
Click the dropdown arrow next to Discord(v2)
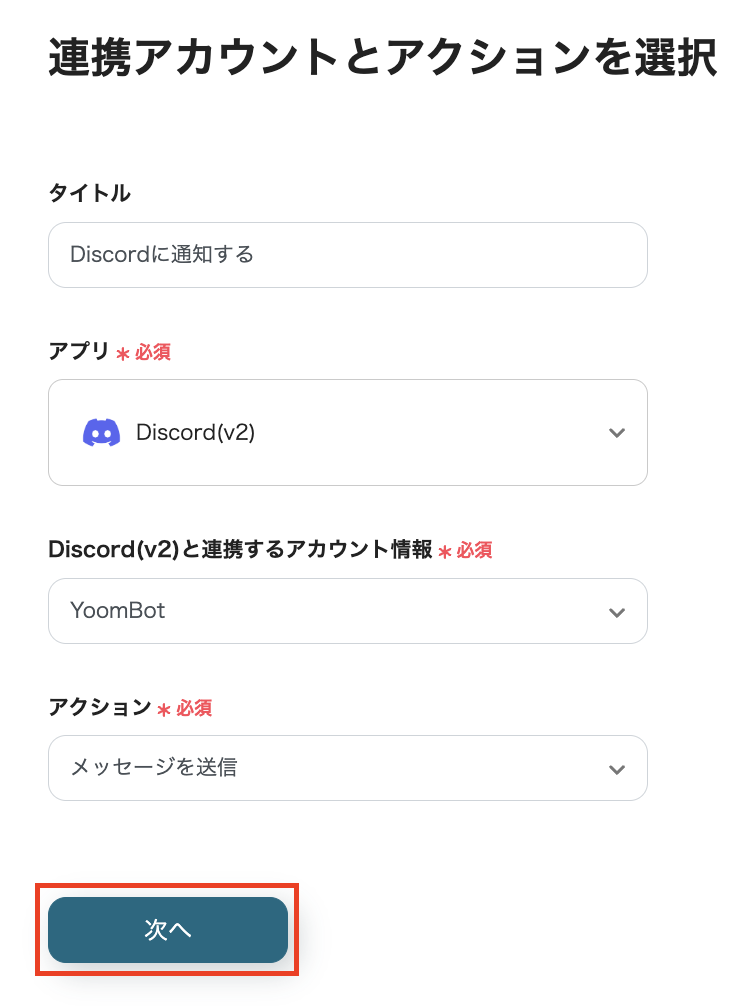pos(617,432)
